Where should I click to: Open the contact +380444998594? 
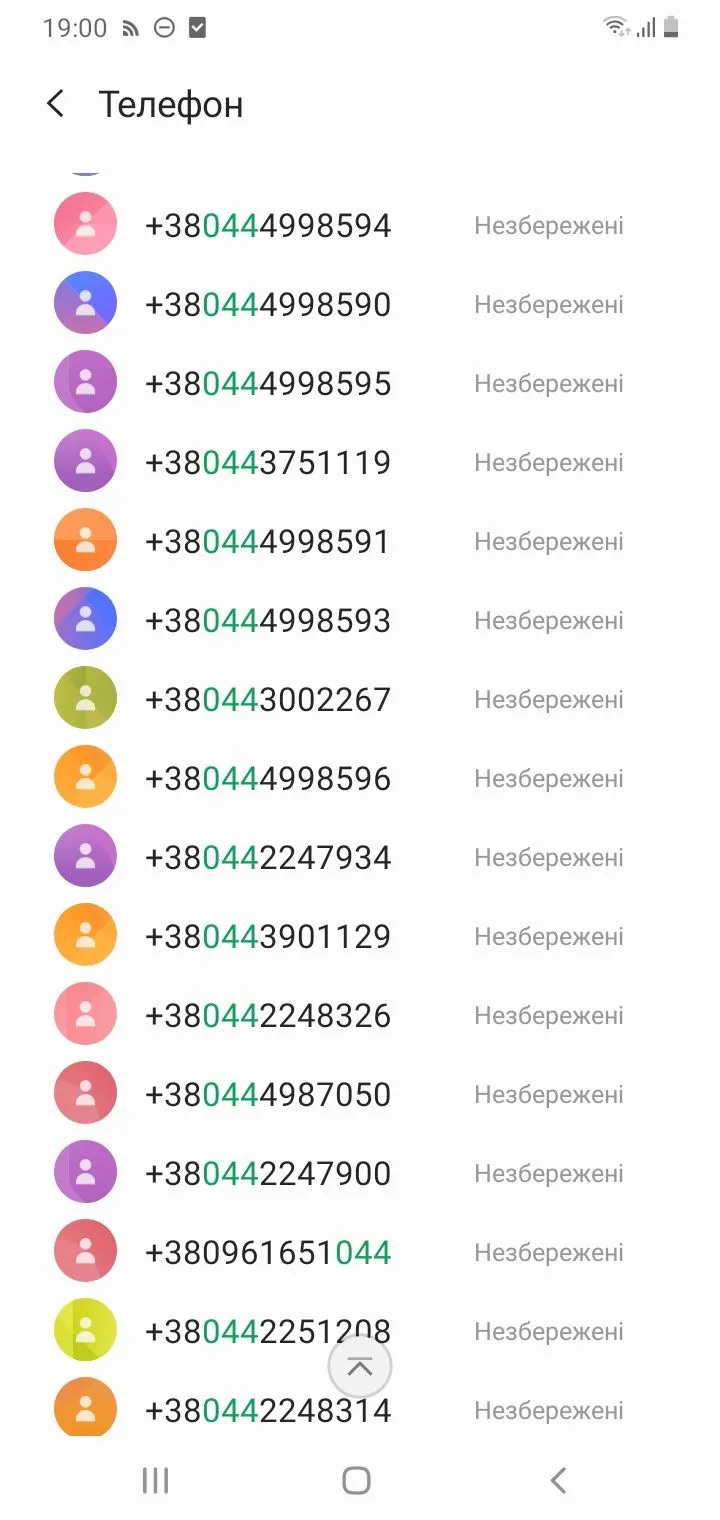coord(268,226)
